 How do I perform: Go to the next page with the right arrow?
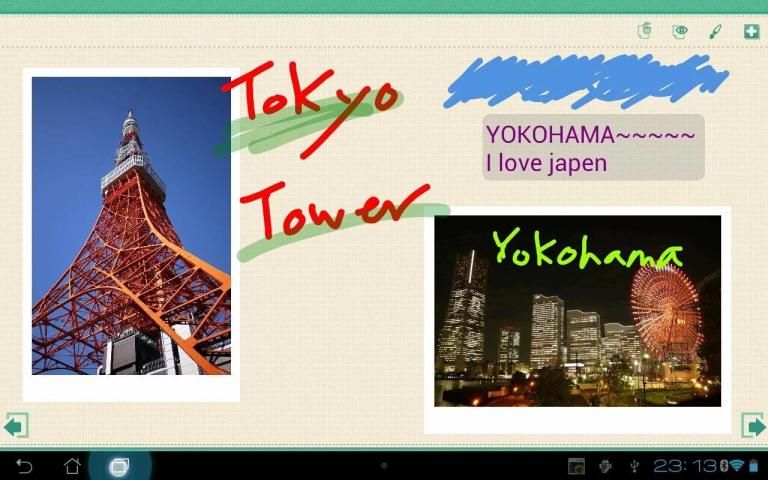point(752,425)
